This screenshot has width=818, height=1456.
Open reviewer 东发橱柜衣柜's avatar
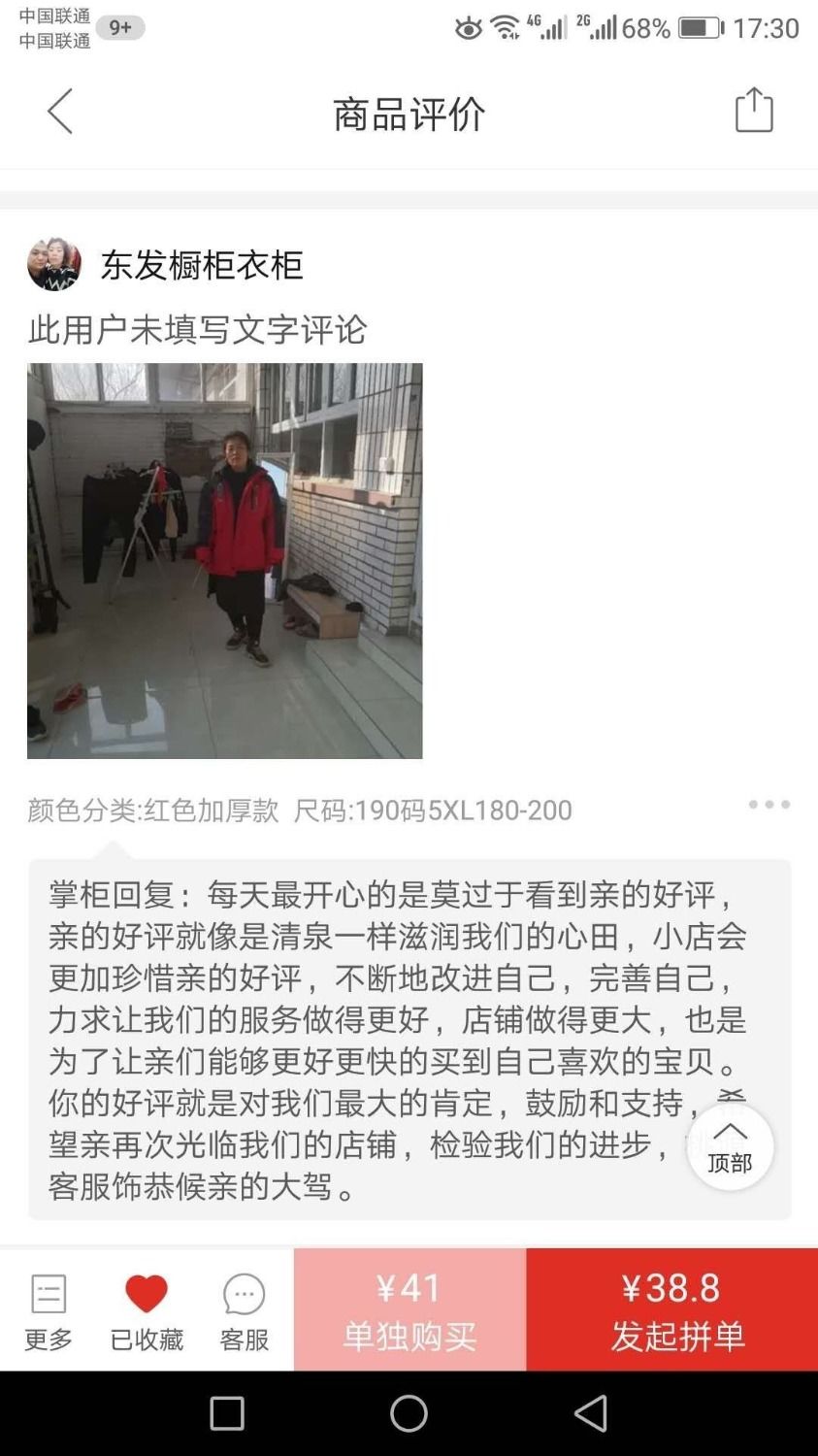(x=54, y=264)
